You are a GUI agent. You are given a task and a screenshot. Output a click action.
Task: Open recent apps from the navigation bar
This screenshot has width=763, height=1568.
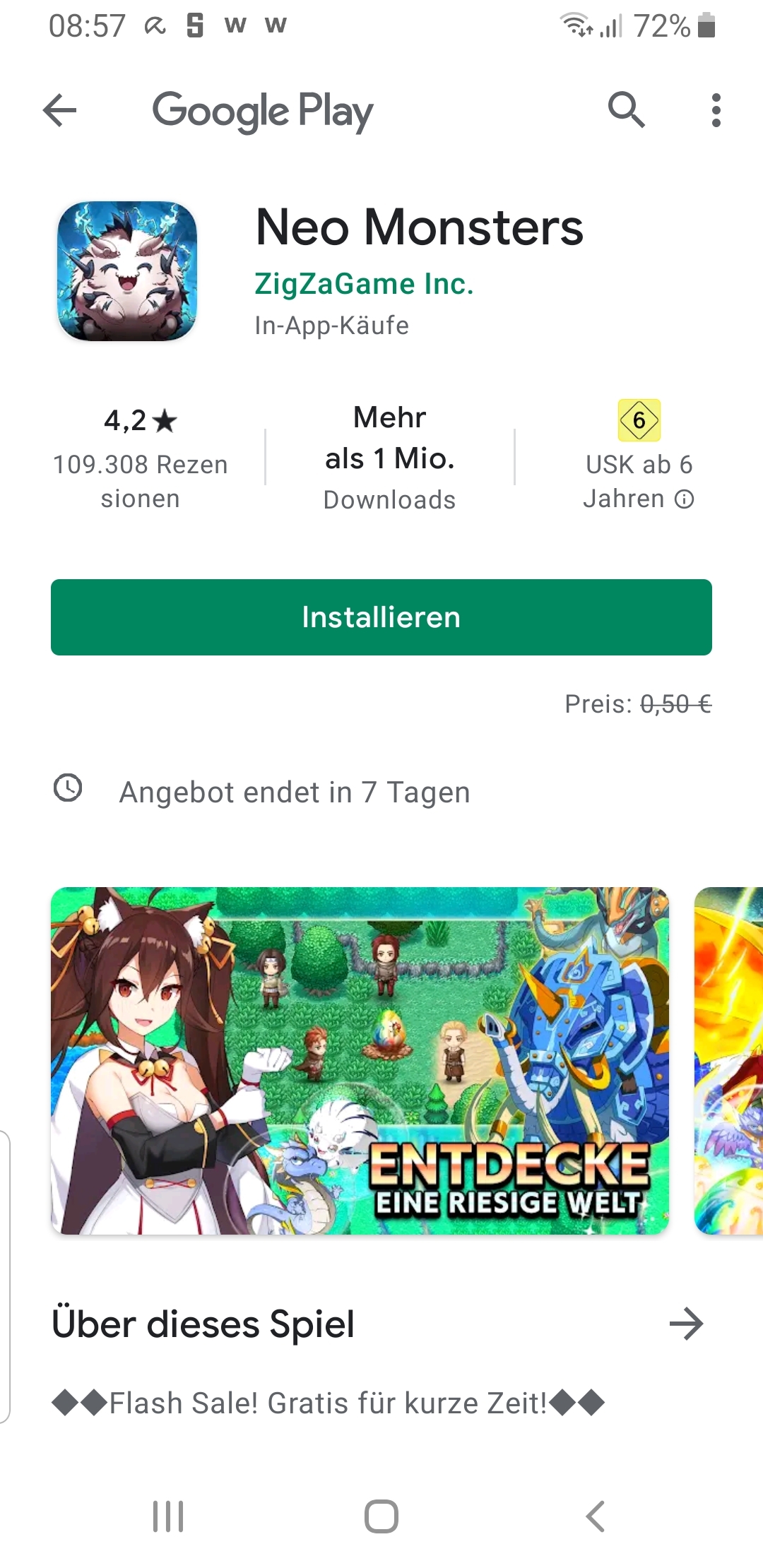[168, 1516]
